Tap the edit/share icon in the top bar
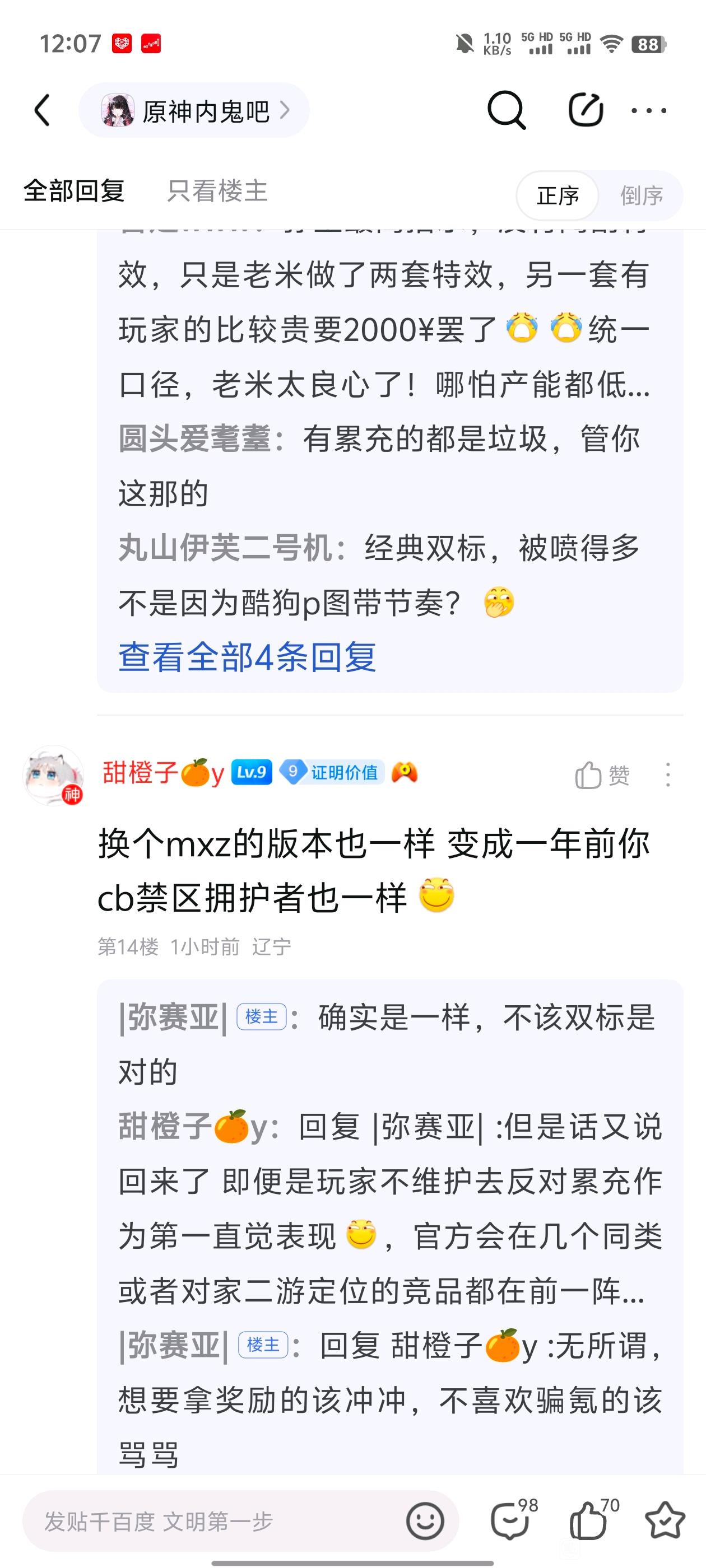Image resolution: width=706 pixels, height=1568 pixels. [586, 111]
